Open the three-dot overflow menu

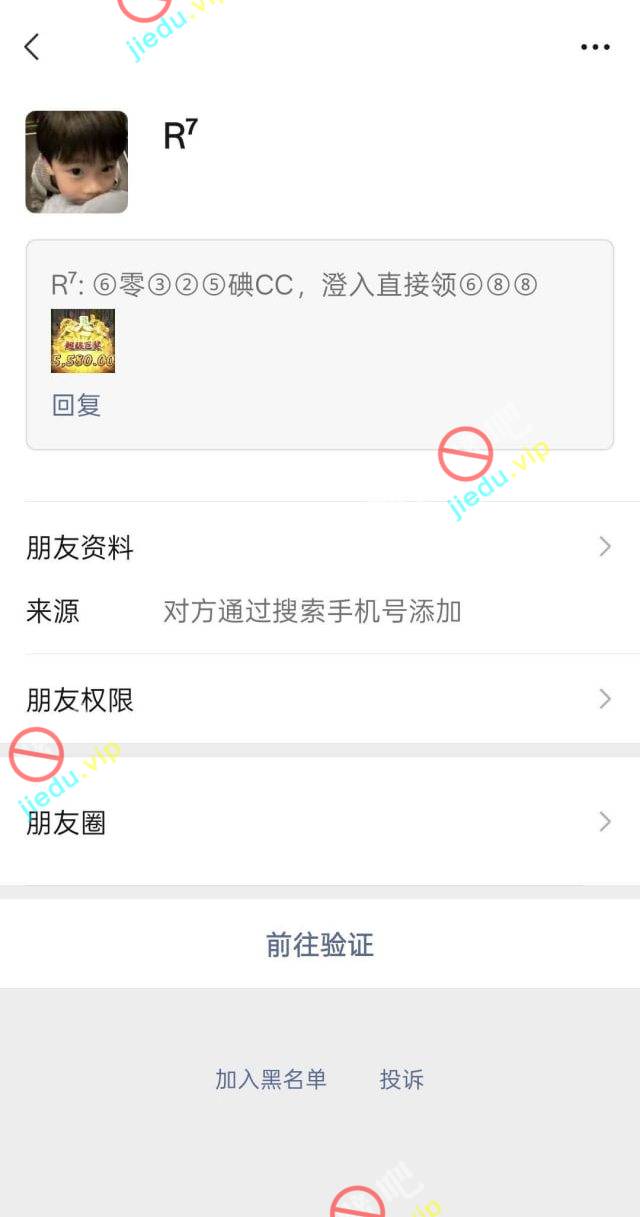pyautogui.click(x=595, y=47)
